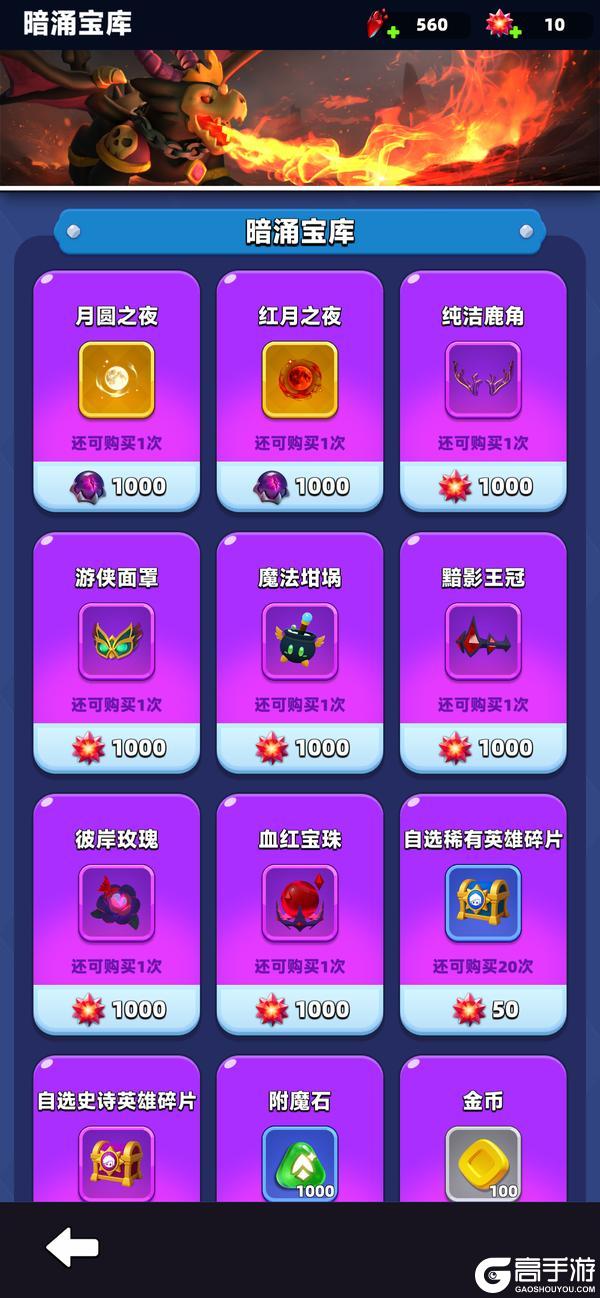Choose the 附魔石 item card
The height and width of the screenshot is (1298, 600).
tap(299, 1150)
